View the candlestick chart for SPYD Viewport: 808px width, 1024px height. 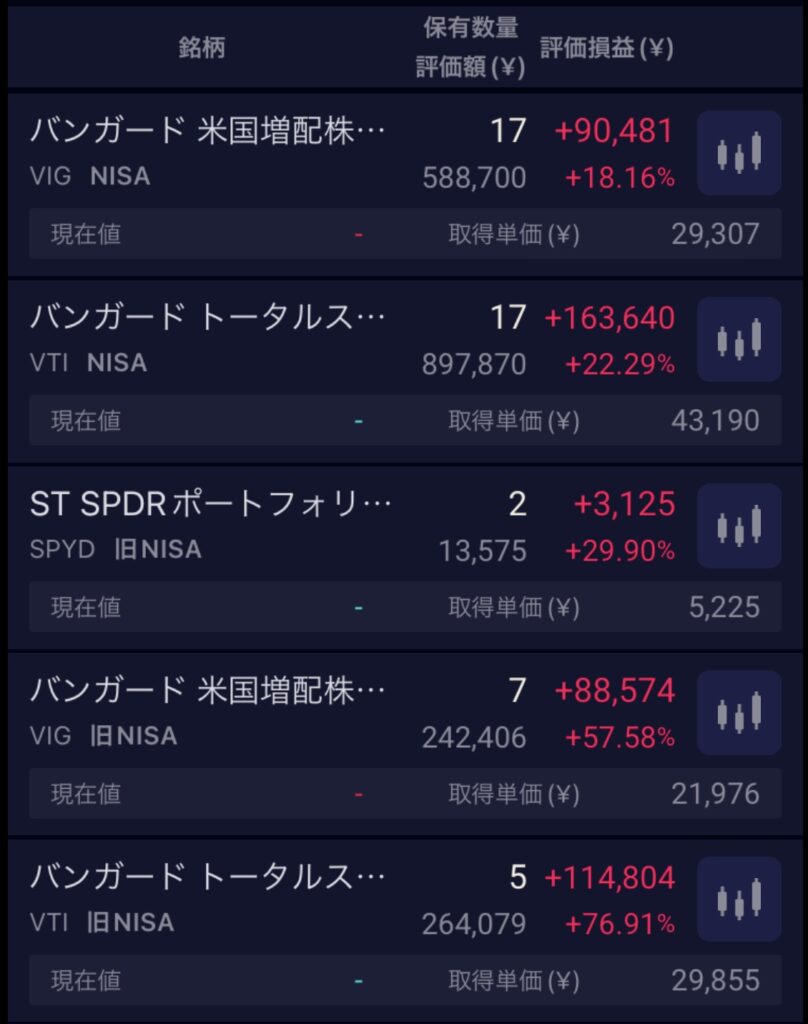[738, 526]
